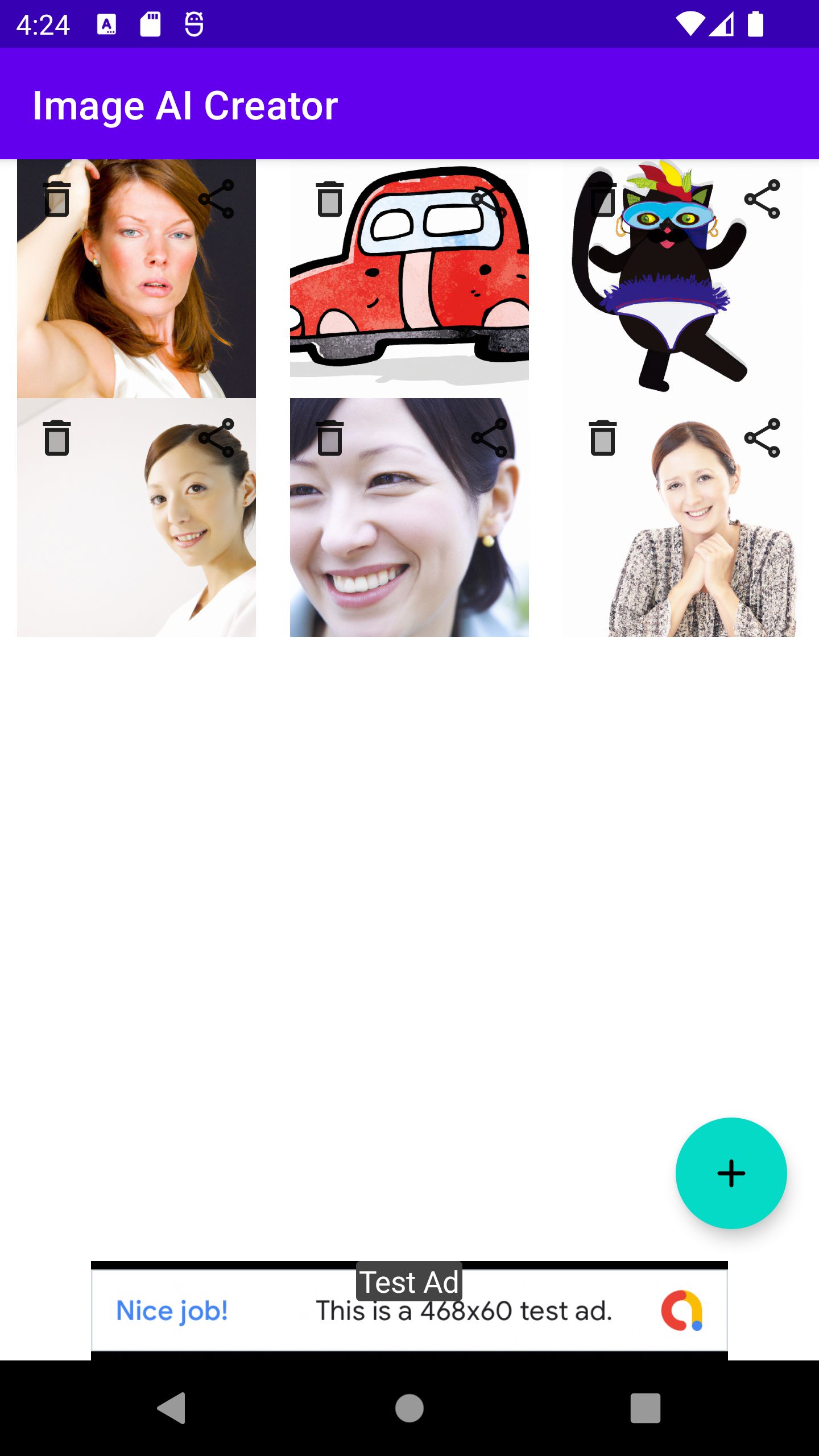The image size is (819, 1456).
Task: Go to the home screen
Action: pyautogui.click(x=409, y=1408)
